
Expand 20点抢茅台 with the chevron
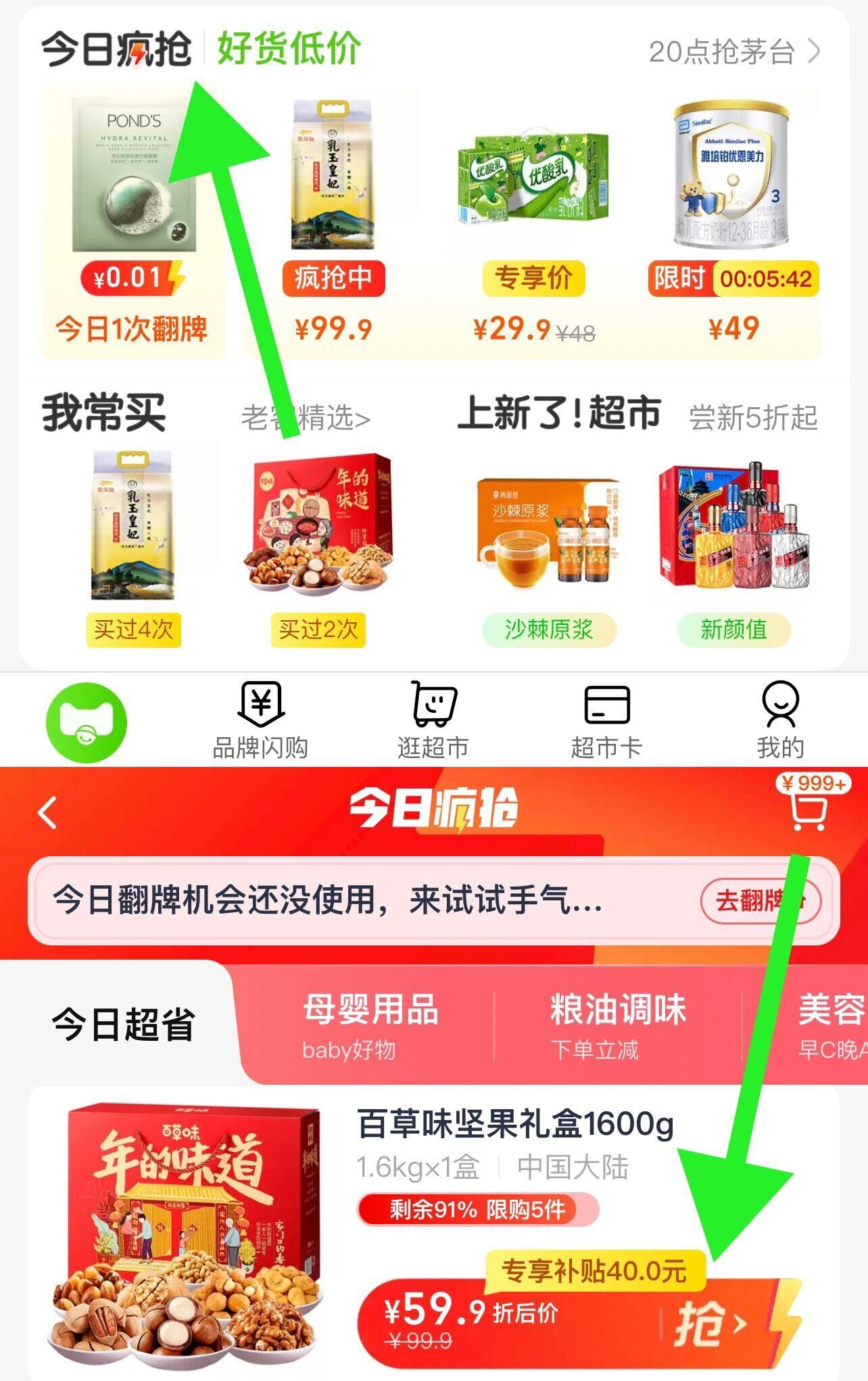(736, 53)
